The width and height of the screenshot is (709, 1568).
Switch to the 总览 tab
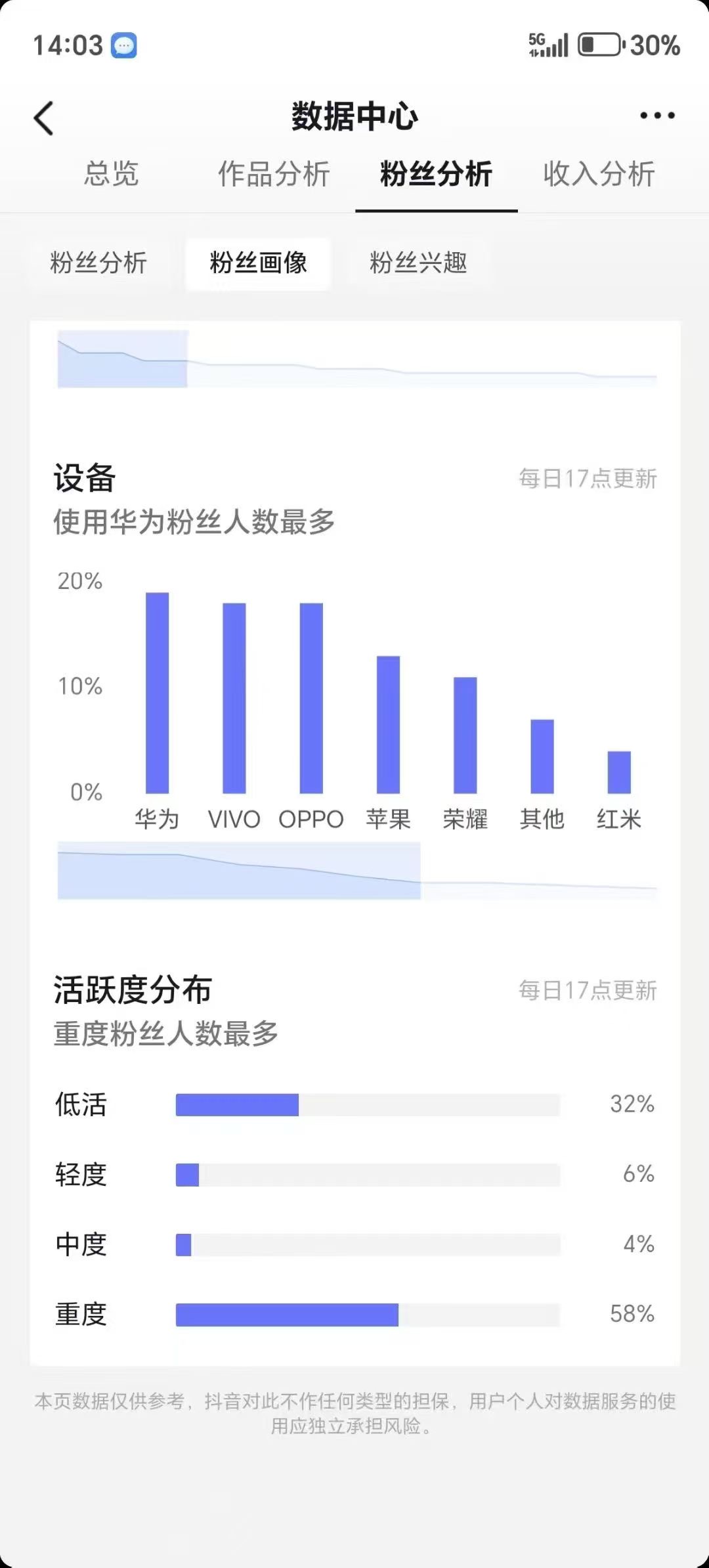pos(111,174)
